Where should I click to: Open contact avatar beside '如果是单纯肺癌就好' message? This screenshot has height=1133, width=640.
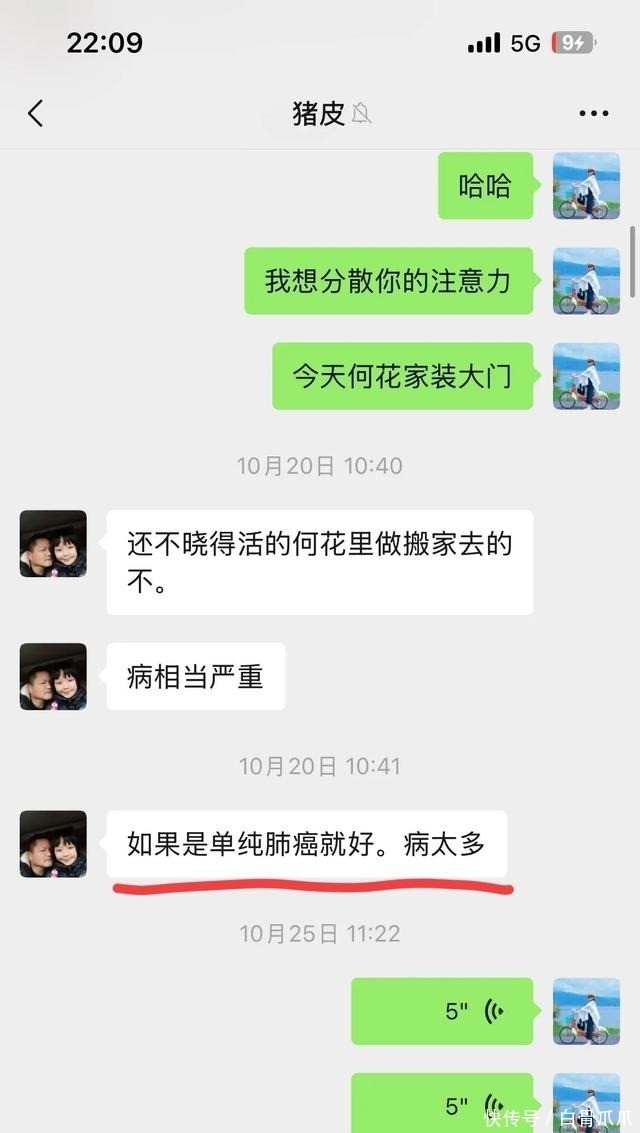click(x=53, y=844)
